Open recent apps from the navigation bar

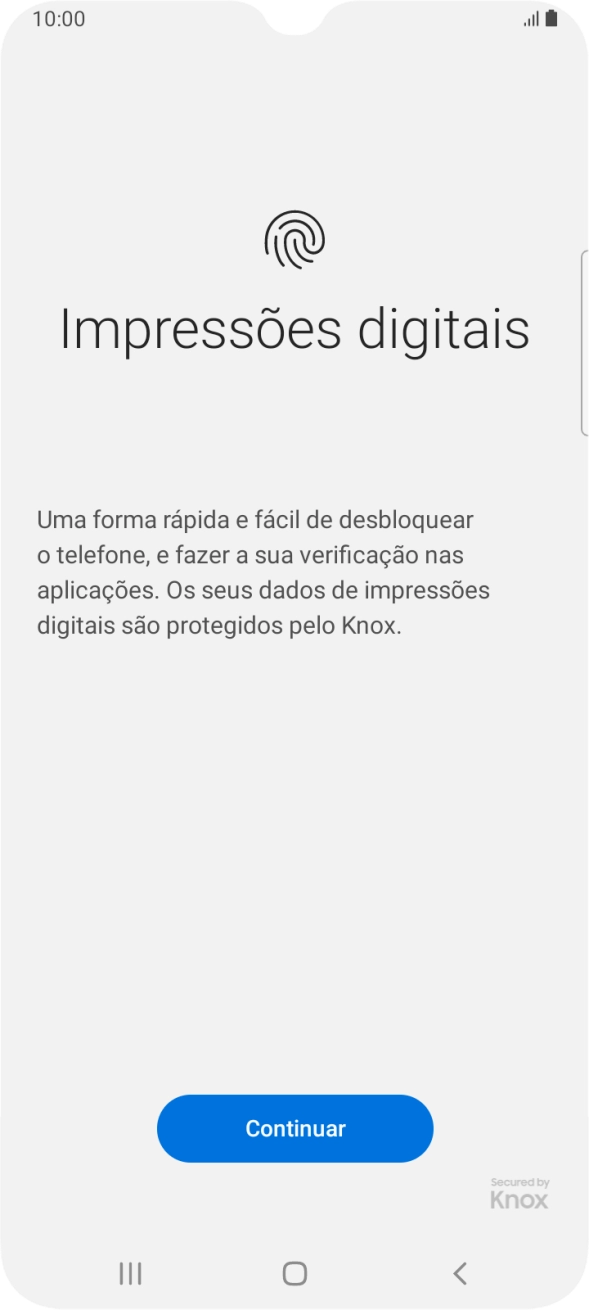tap(130, 1273)
